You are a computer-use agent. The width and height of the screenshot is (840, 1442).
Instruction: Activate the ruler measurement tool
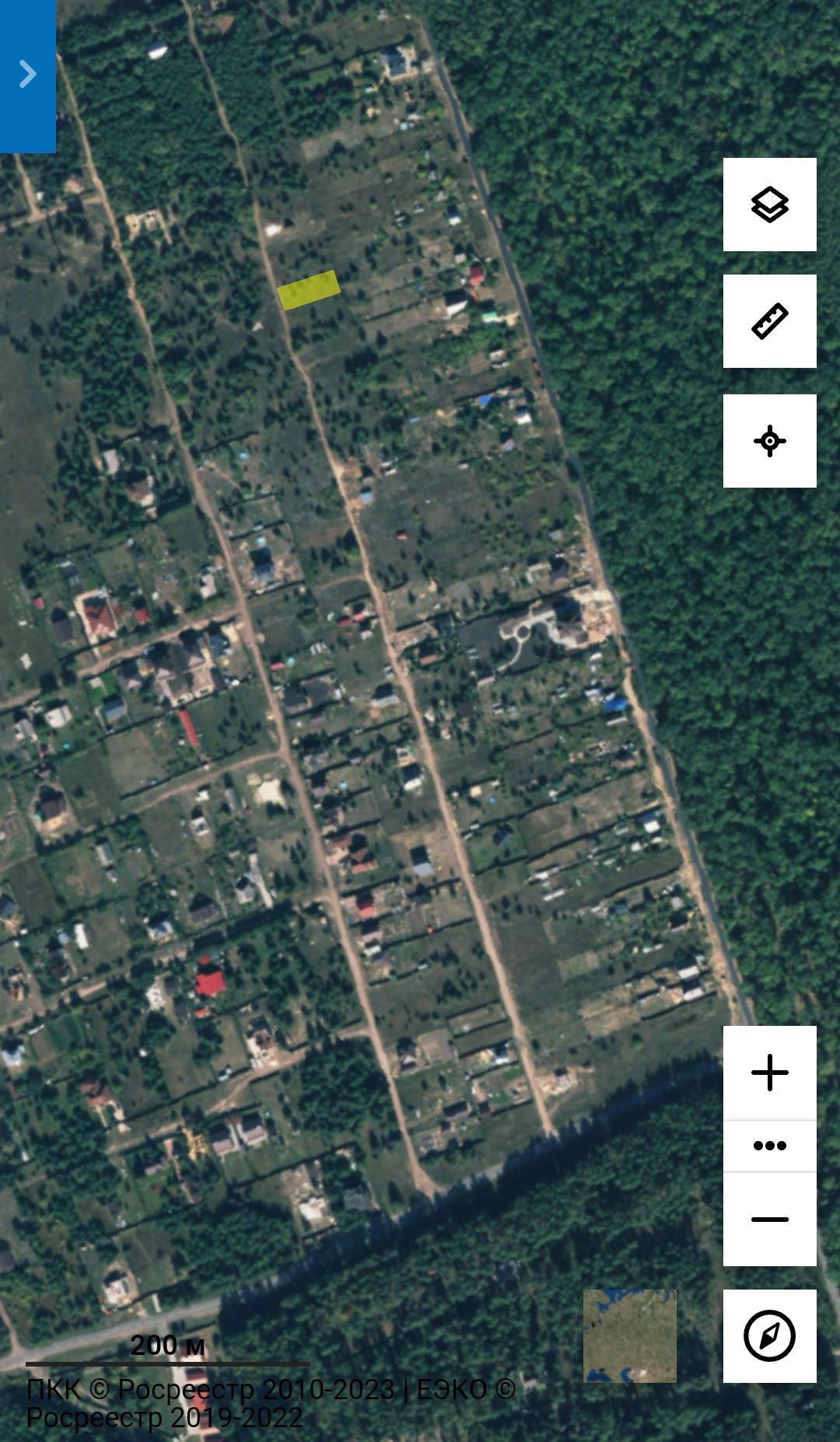(769, 321)
